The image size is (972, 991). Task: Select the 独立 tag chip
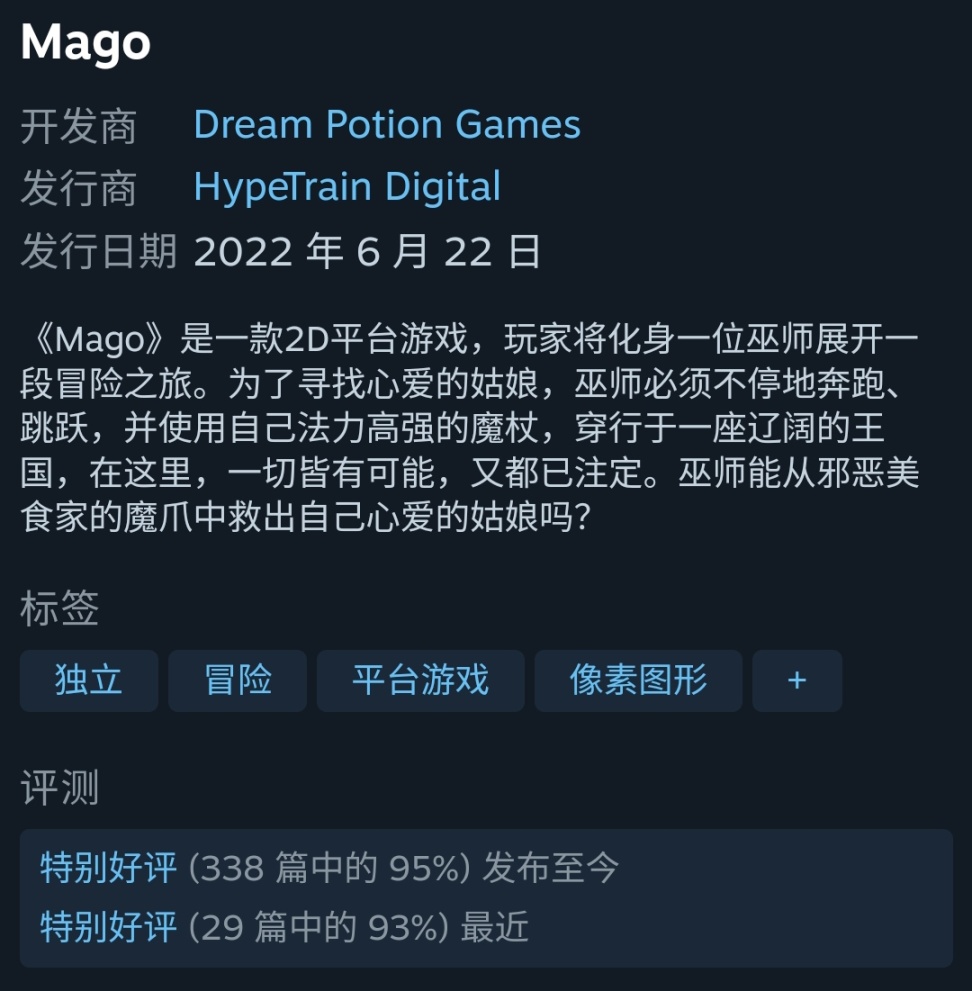(x=89, y=681)
